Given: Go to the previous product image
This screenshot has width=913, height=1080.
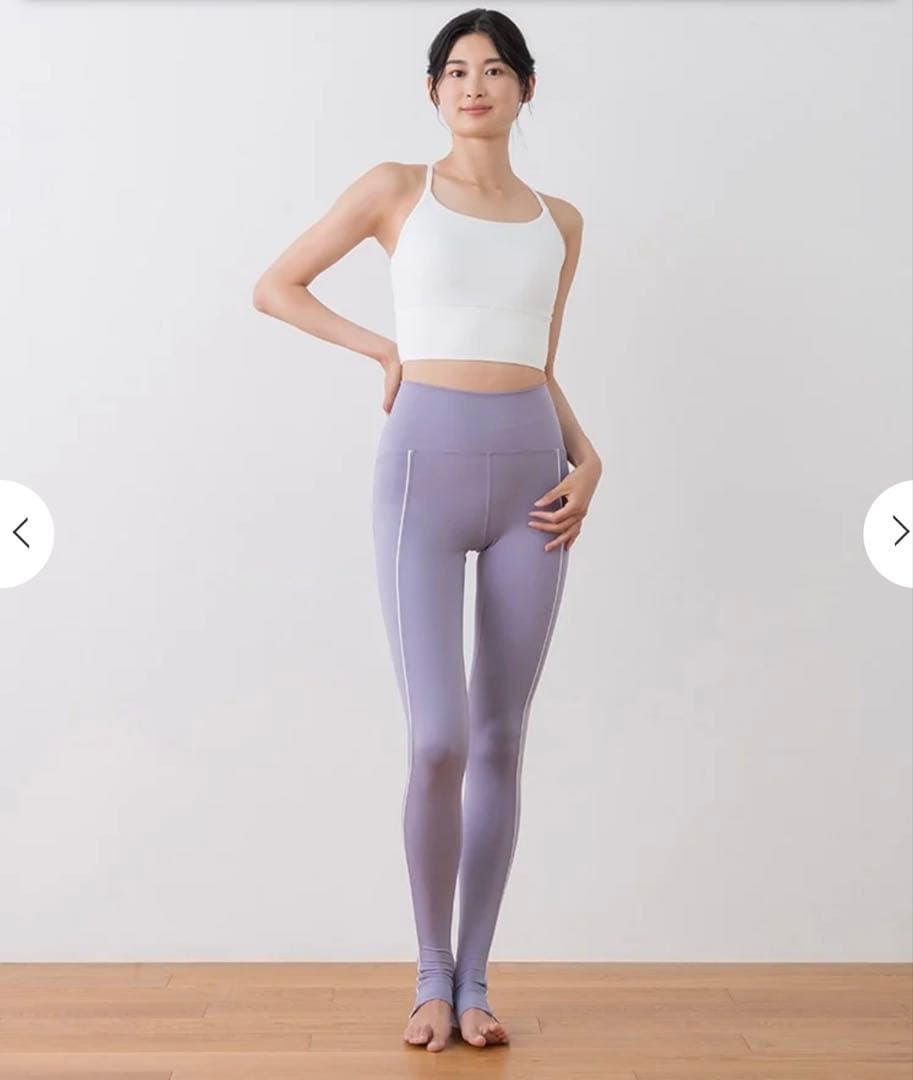Looking at the screenshot, I should coord(22,533).
